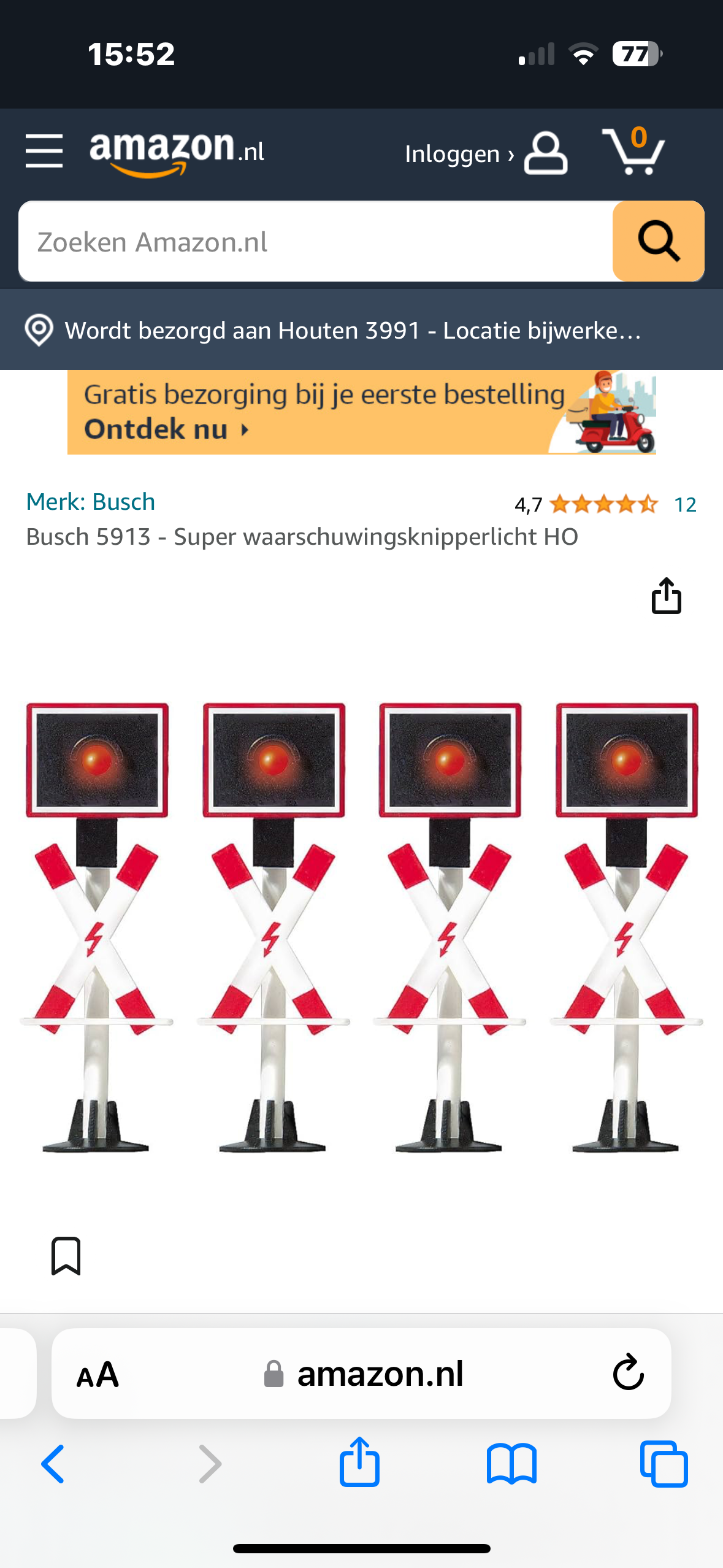Go to Amazon.nl home via logo
This screenshot has height=1568, width=723.
pyautogui.click(x=177, y=153)
